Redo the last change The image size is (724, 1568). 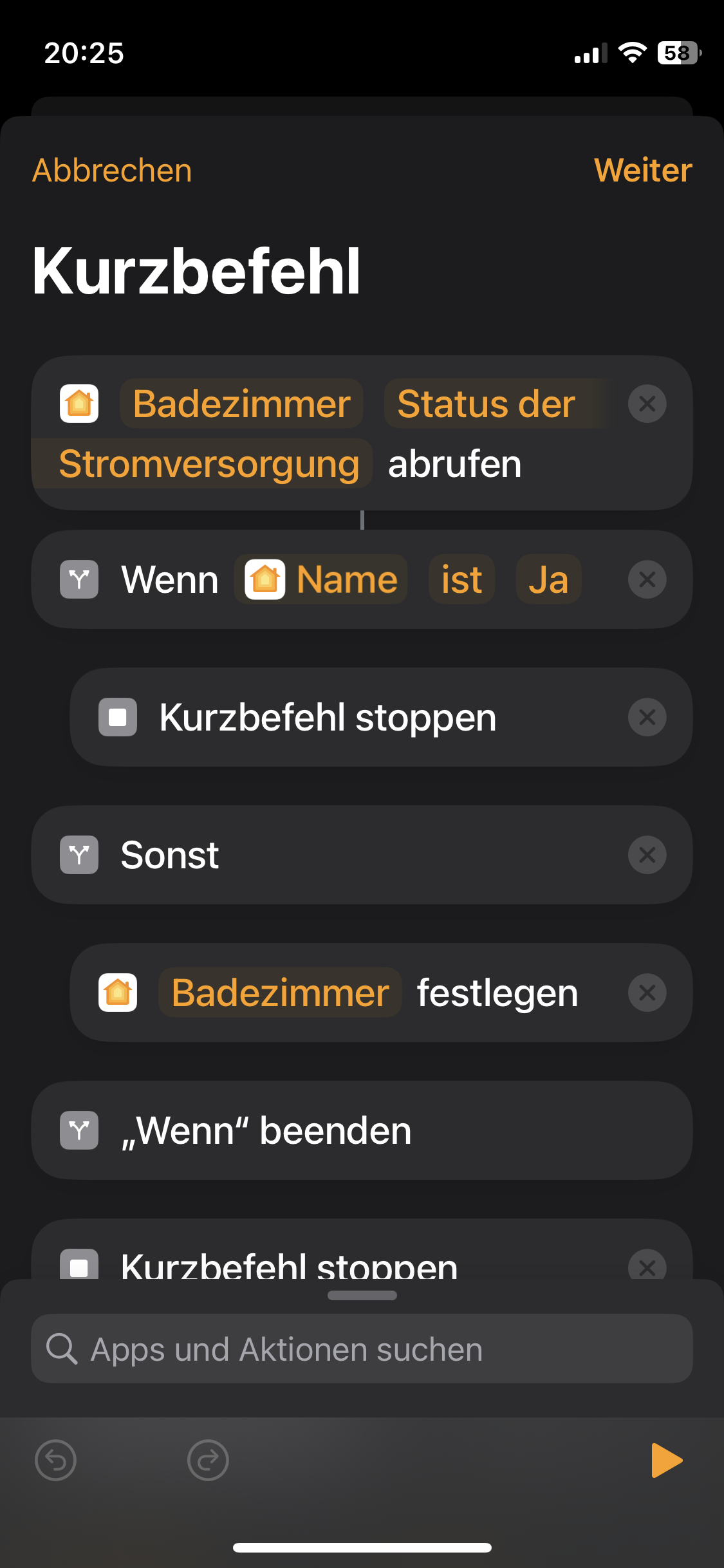[208, 1461]
